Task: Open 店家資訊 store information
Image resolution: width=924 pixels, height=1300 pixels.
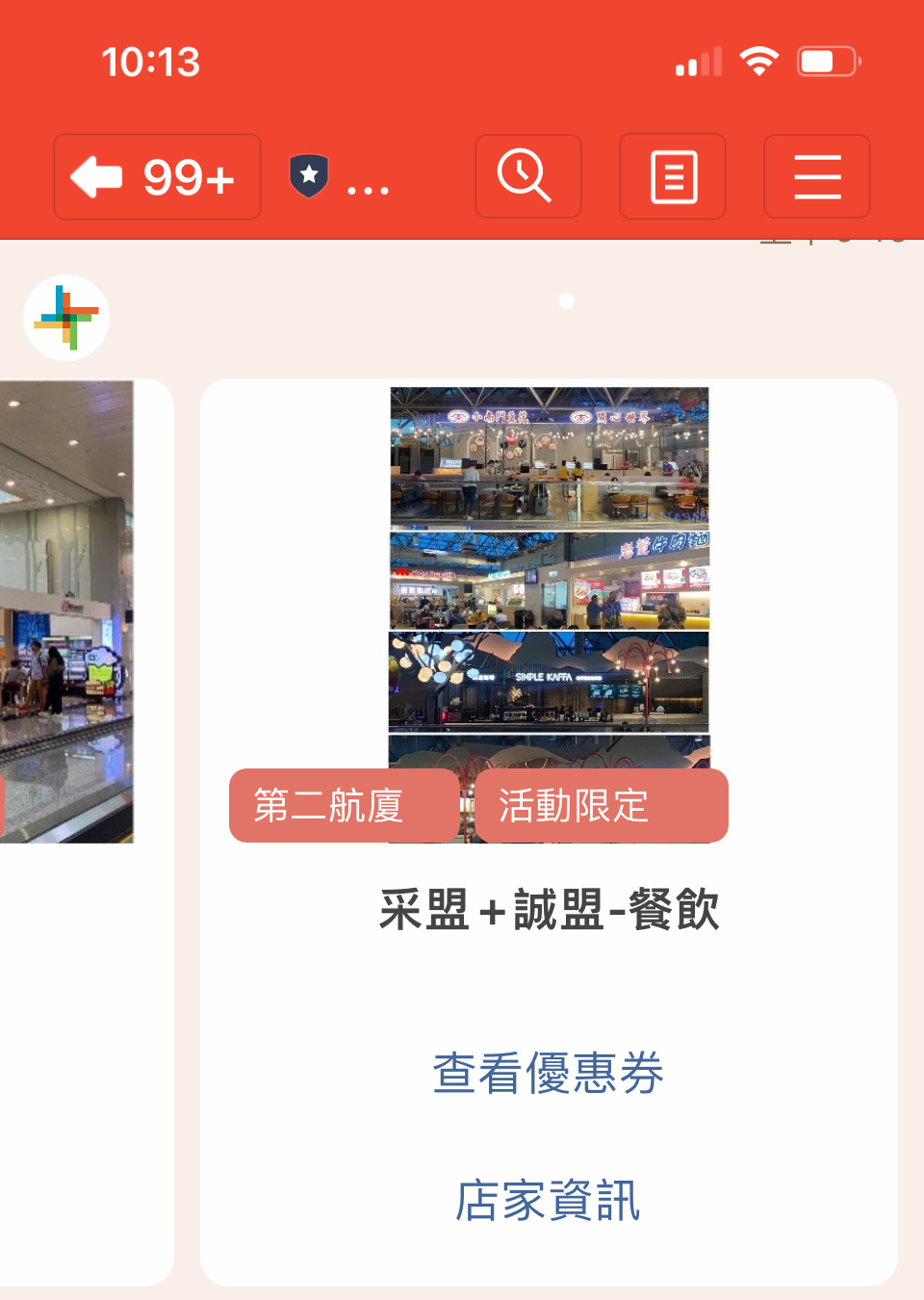Action: pyautogui.click(x=548, y=1201)
